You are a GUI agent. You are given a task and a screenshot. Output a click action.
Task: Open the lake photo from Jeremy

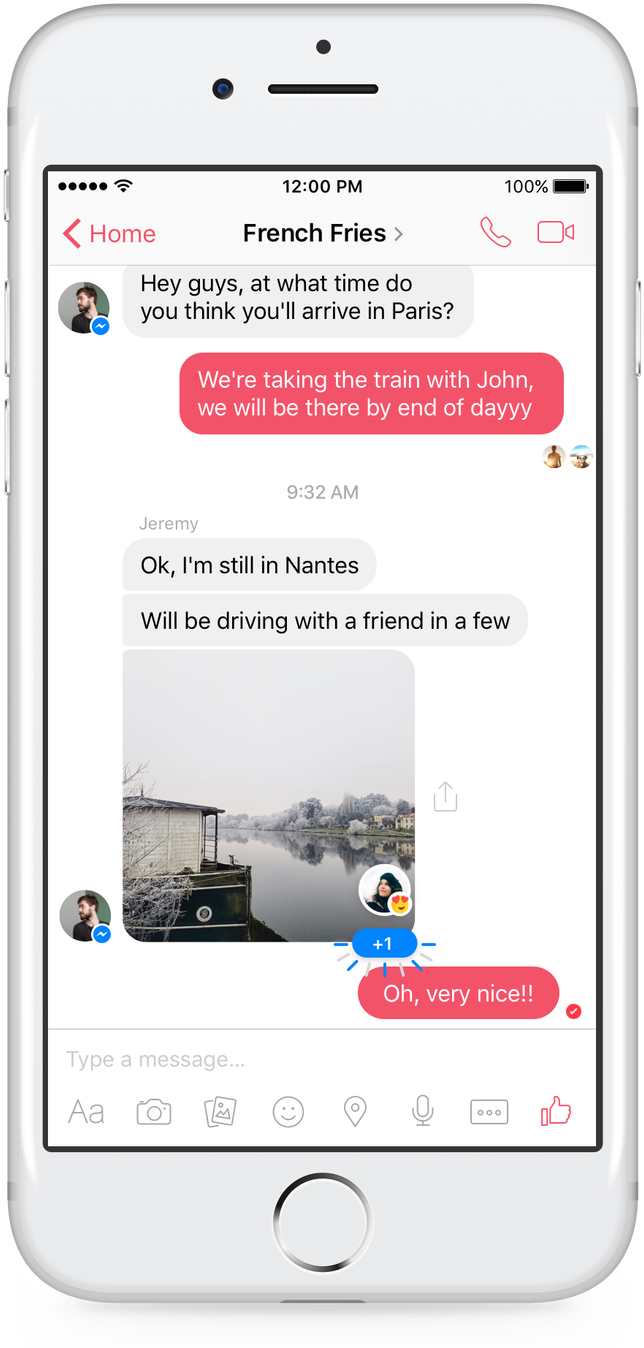268,796
